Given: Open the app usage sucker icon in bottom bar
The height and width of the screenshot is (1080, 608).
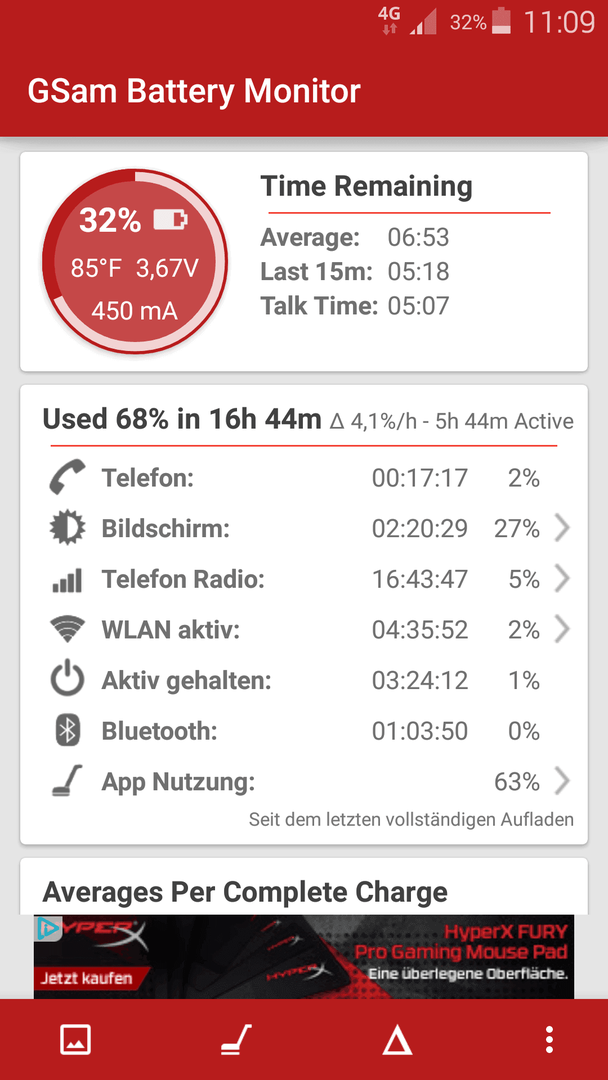Looking at the screenshot, I should point(236,1039).
